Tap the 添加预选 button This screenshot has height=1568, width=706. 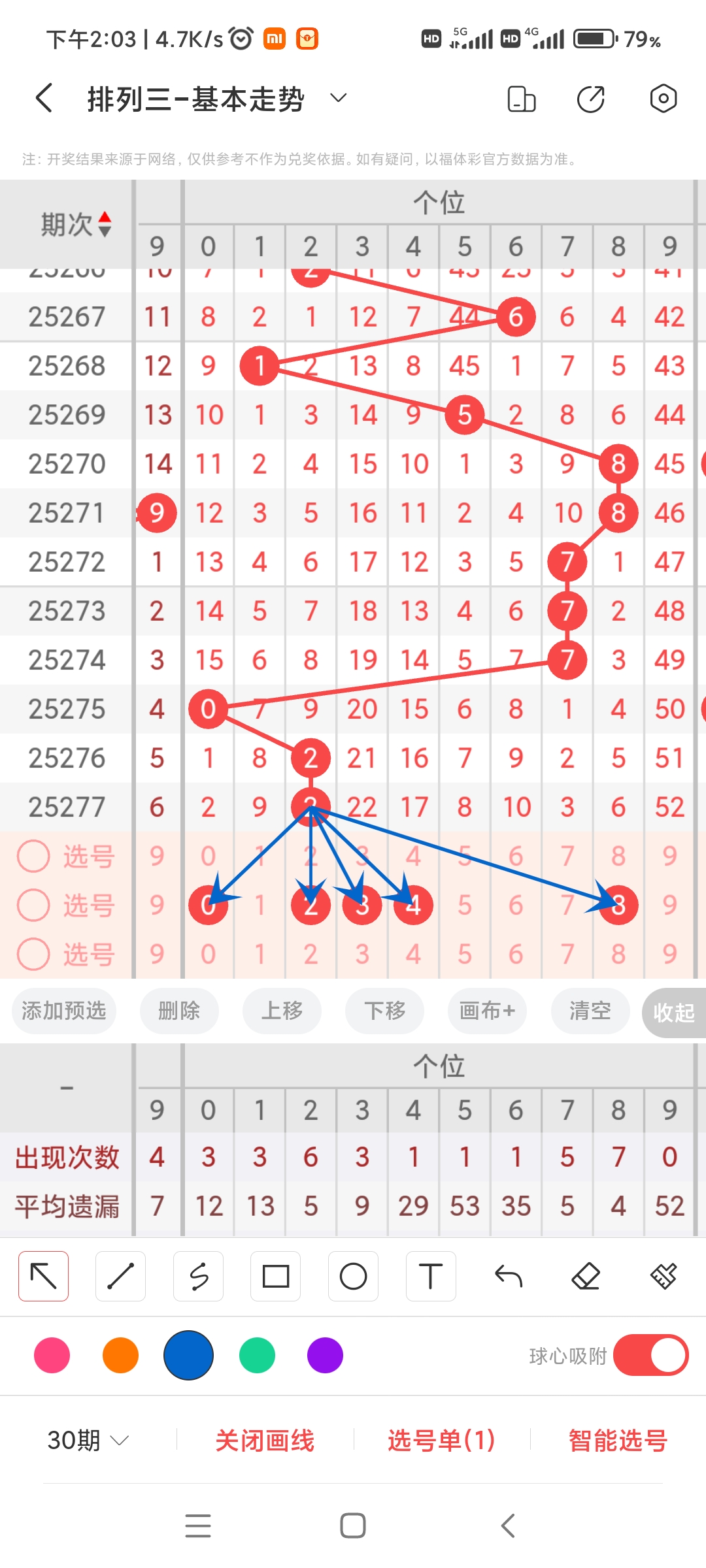pyautogui.click(x=63, y=1011)
